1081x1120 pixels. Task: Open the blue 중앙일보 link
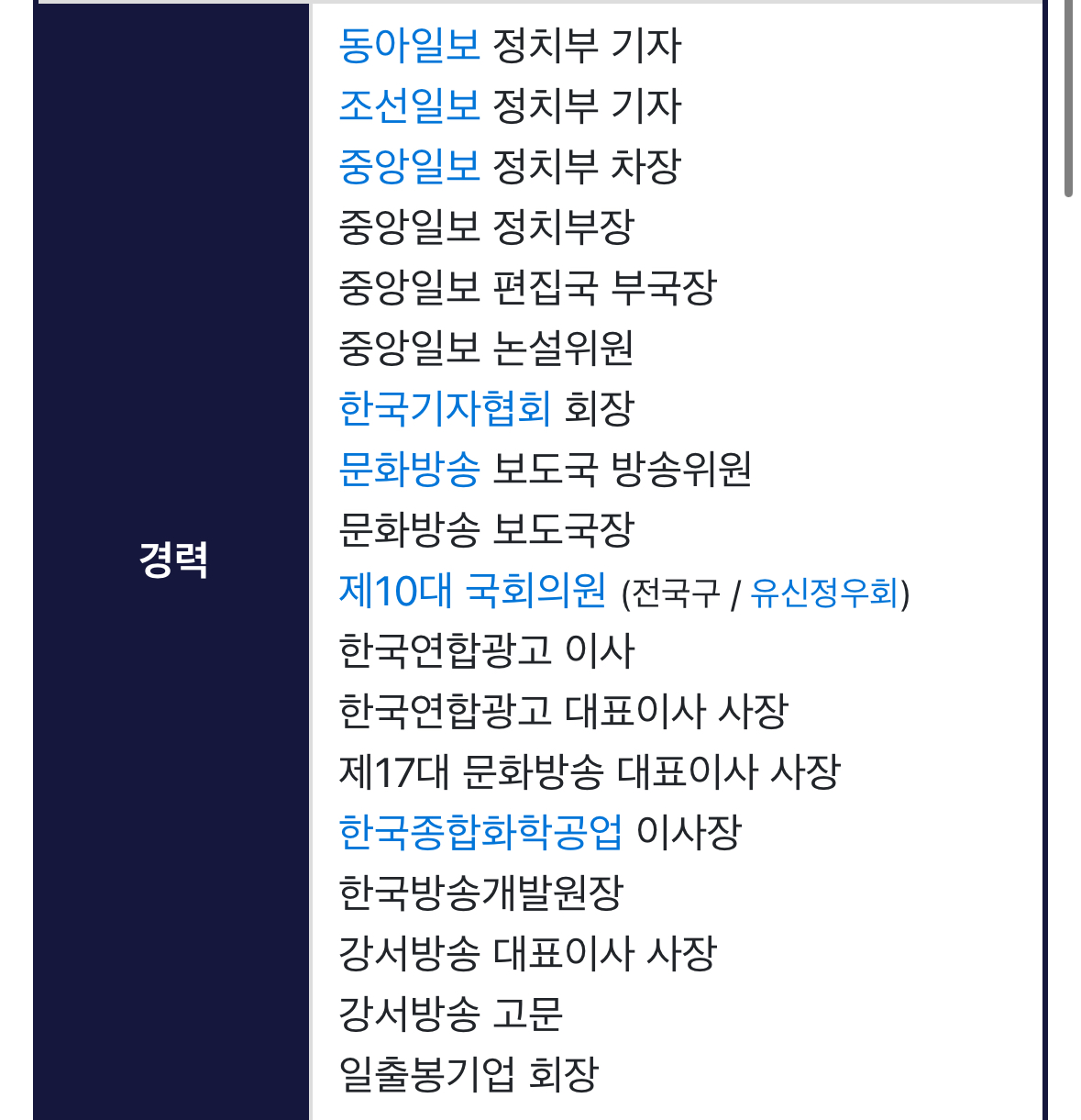pos(409,167)
